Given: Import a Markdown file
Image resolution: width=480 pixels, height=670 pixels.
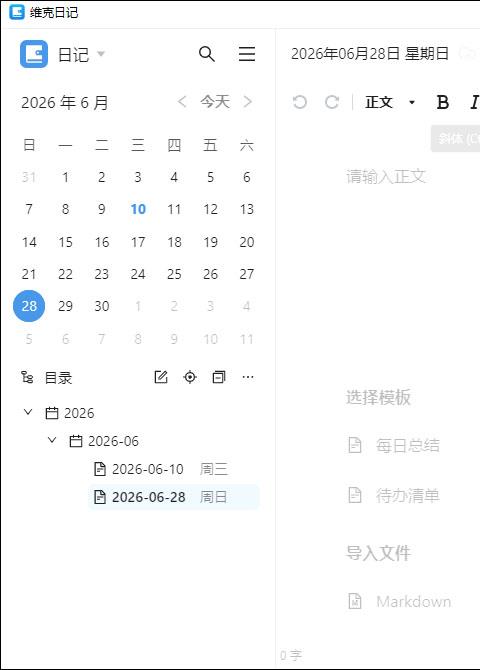Looking at the screenshot, I should [x=400, y=602].
